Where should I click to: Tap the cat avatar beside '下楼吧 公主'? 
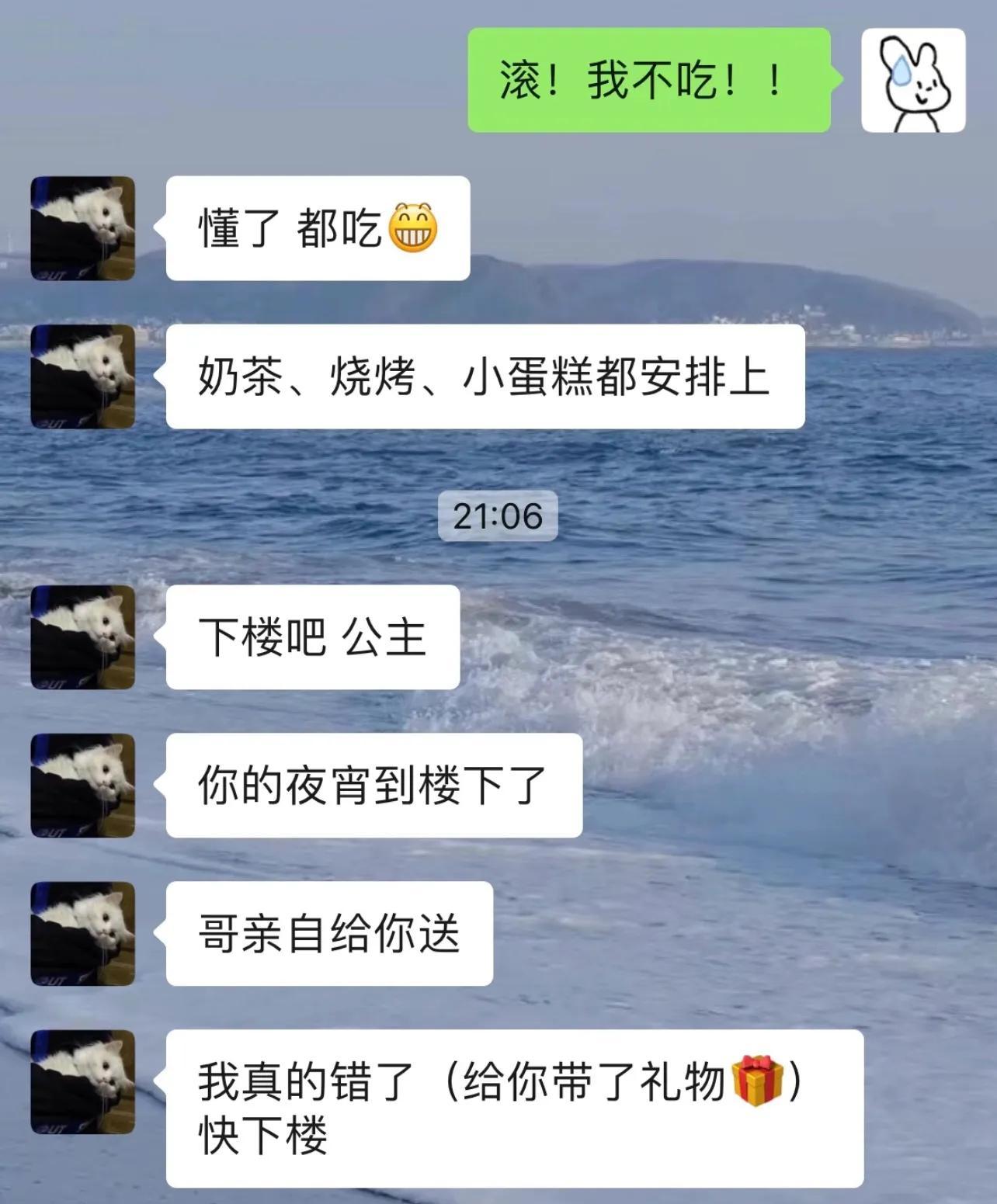click(82, 637)
